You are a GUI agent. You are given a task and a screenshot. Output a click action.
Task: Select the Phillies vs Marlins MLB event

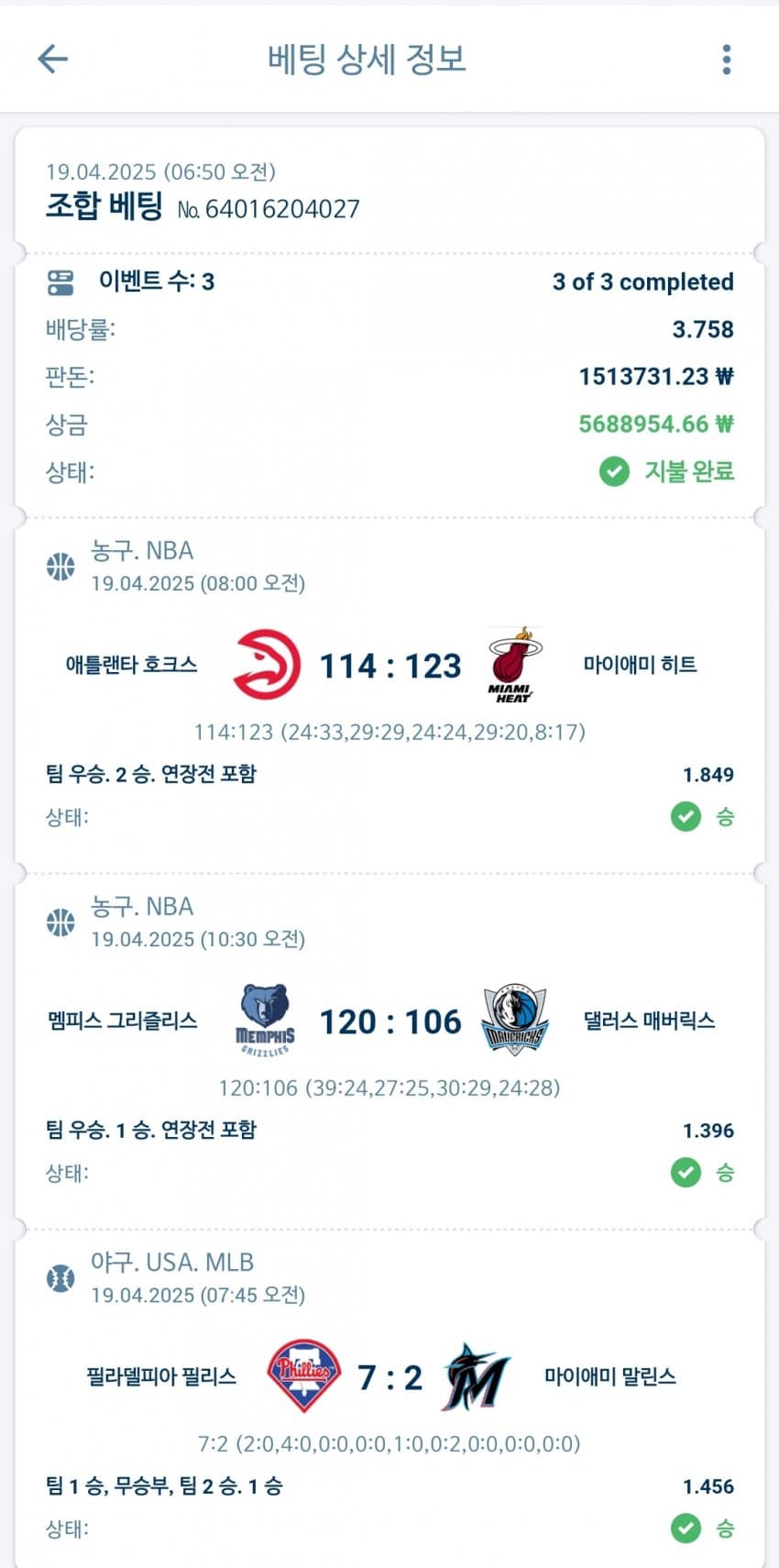tap(389, 1377)
